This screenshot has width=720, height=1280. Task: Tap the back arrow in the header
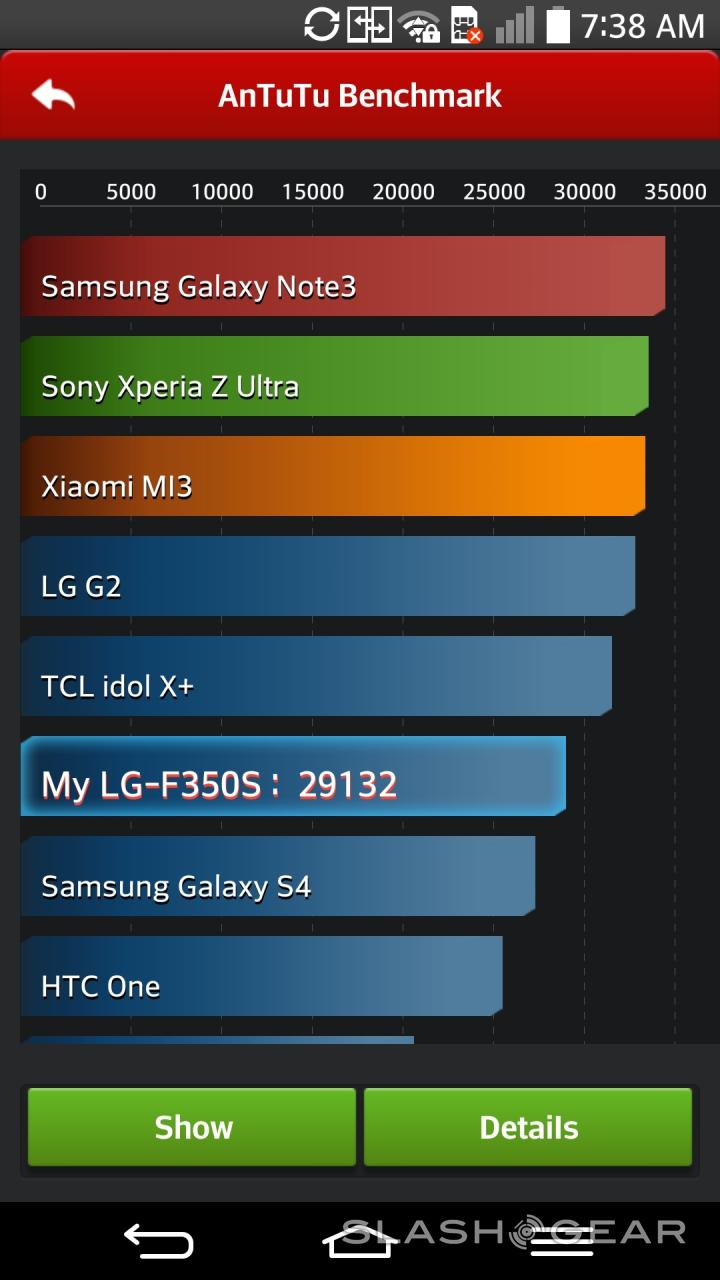click(x=54, y=95)
